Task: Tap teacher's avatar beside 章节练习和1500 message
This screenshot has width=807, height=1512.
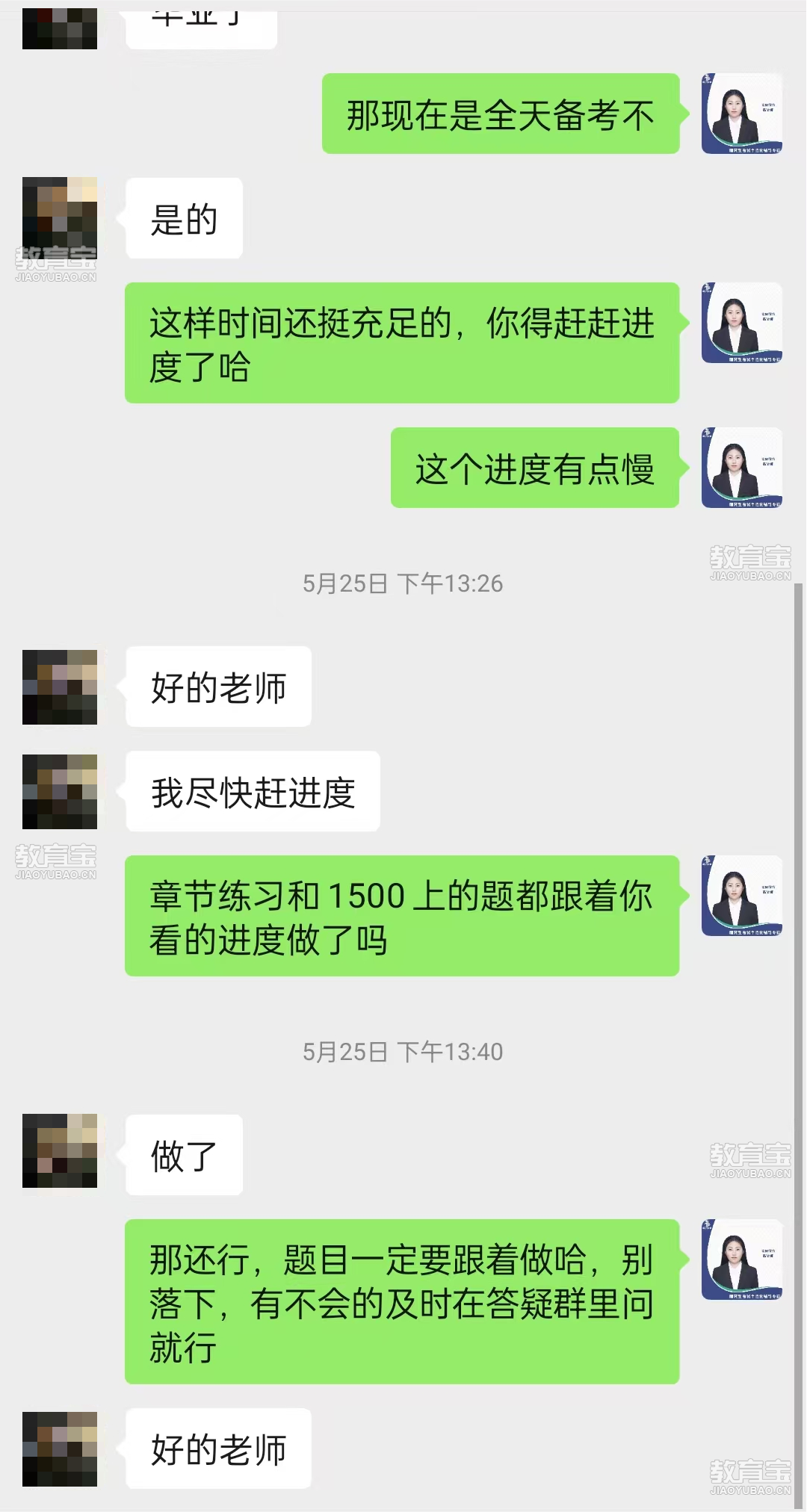Action: pyautogui.click(x=741, y=896)
